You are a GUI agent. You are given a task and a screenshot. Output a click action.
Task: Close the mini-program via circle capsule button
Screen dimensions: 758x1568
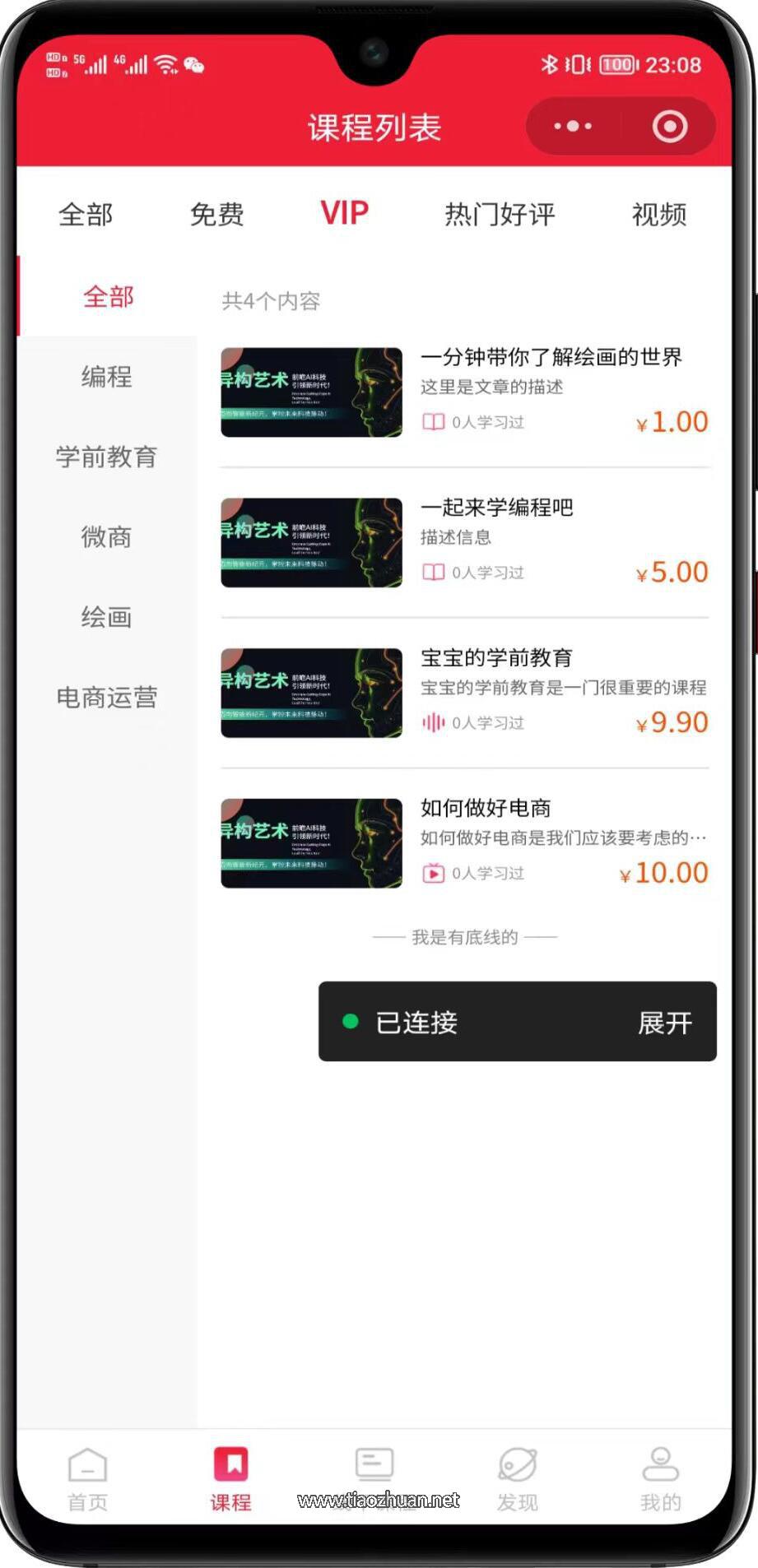(x=669, y=126)
